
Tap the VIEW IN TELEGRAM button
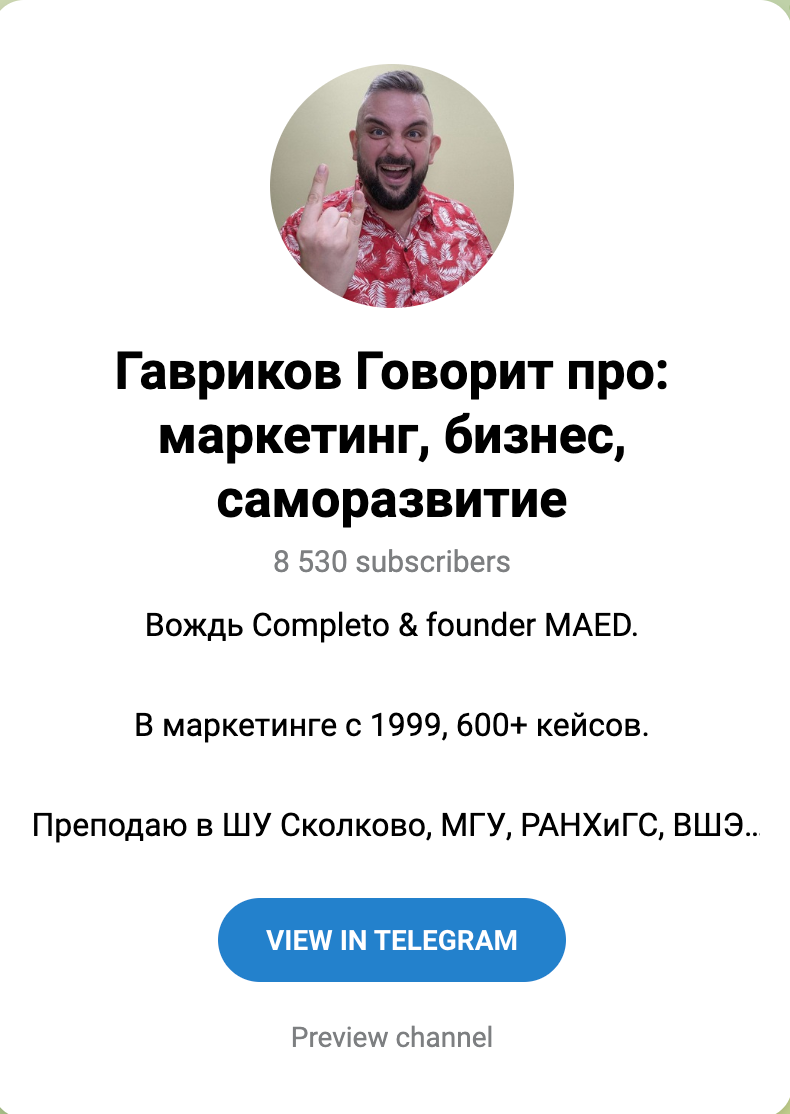point(392,940)
